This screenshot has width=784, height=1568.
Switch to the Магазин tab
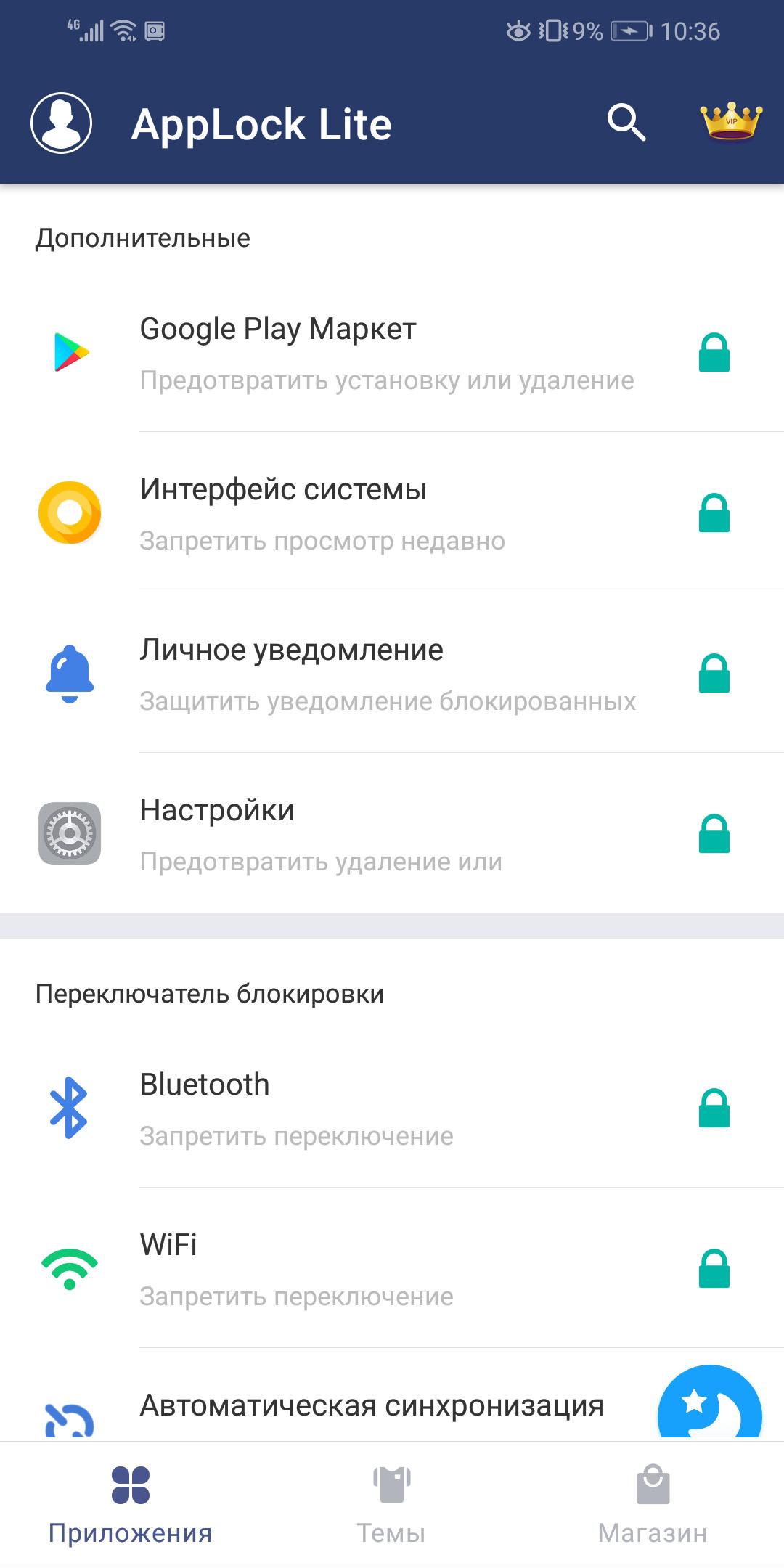click(653, 1504)
